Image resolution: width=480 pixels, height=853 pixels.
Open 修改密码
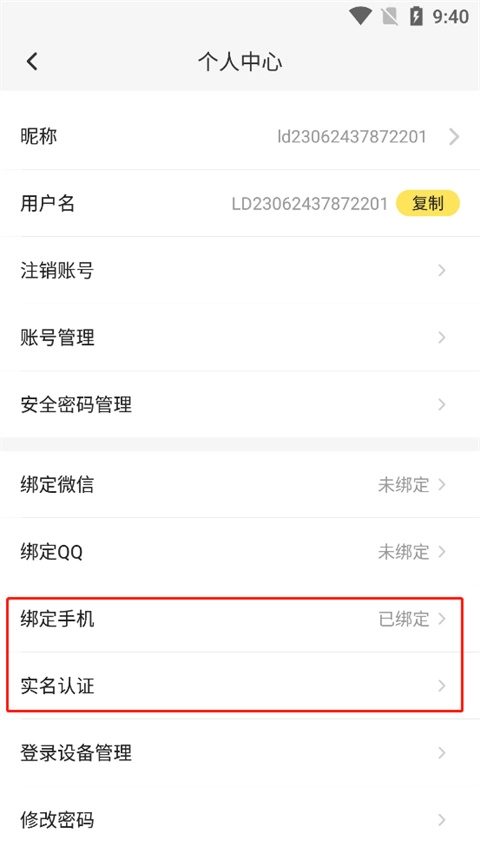tap(240, 820)
